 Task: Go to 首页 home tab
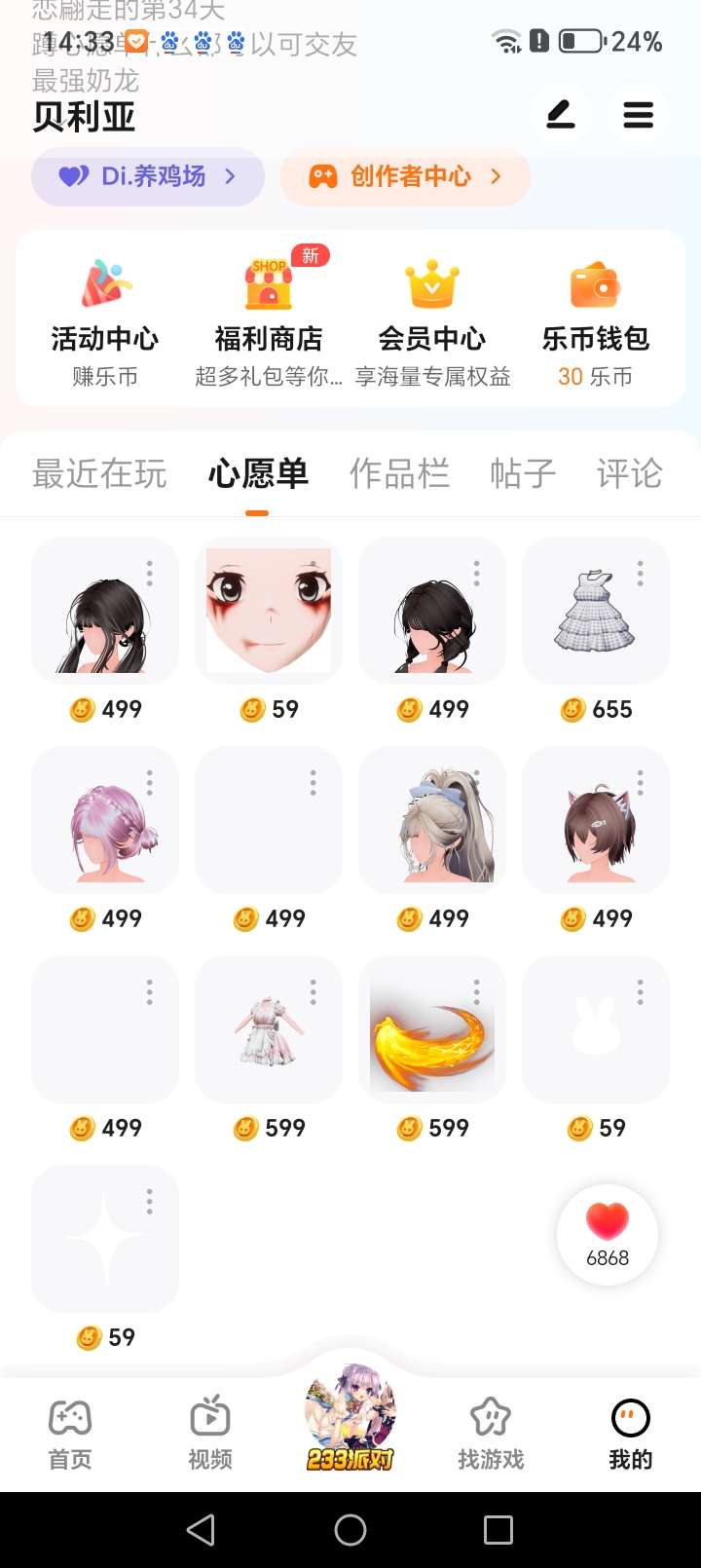click(70, 1432)
